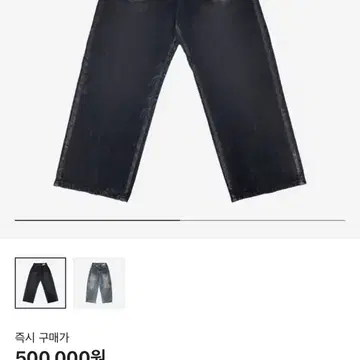Select the light blue jeans thumbnail
This screenshot has width=360, height=360.
click(99, 283)
